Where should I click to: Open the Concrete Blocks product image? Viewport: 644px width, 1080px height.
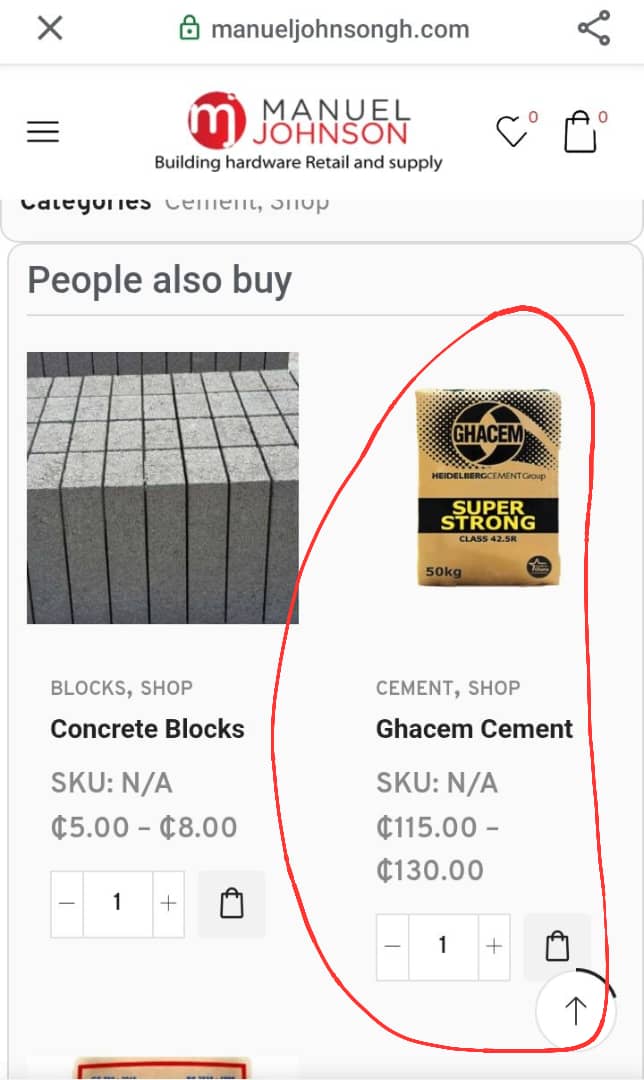click(162, 487)
